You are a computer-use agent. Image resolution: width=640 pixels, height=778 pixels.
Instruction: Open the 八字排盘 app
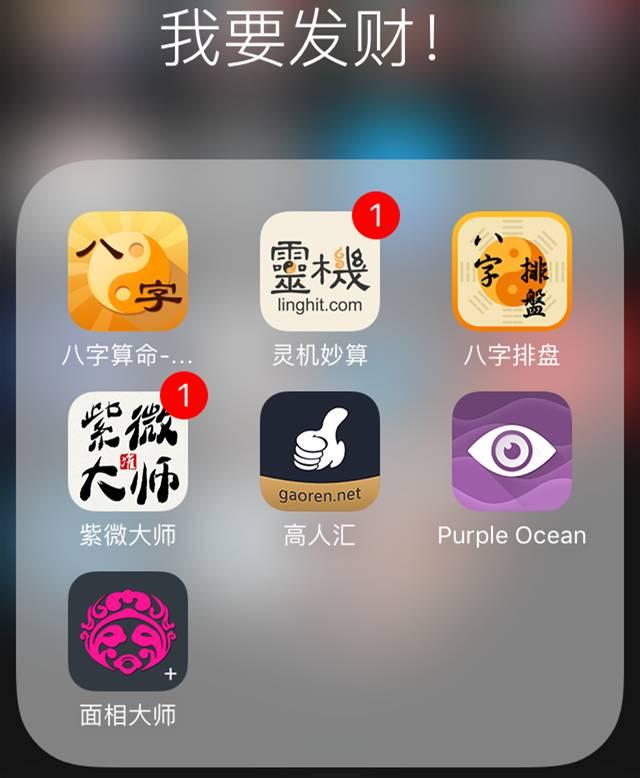[x=511, y=271]
